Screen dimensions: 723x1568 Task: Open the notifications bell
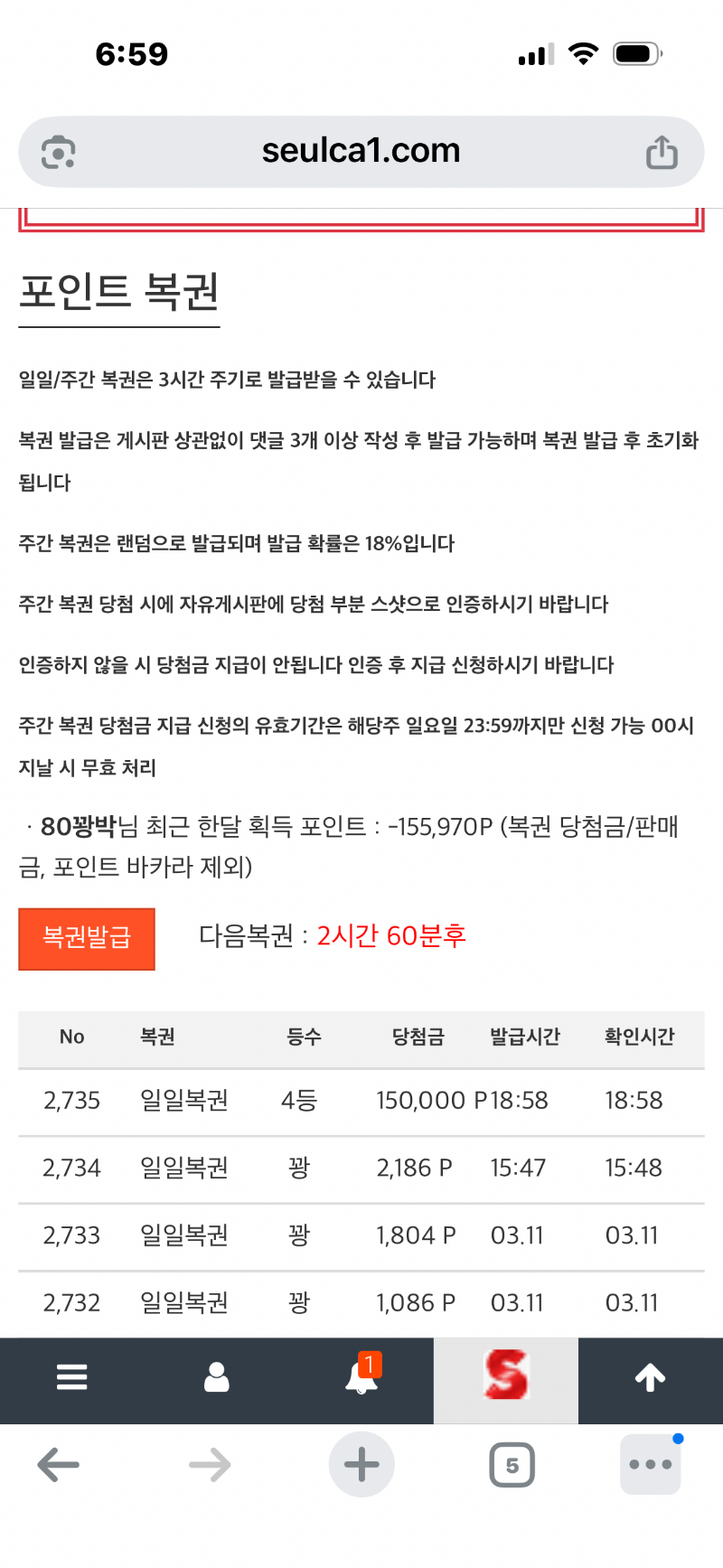(x=361, y=1377)
